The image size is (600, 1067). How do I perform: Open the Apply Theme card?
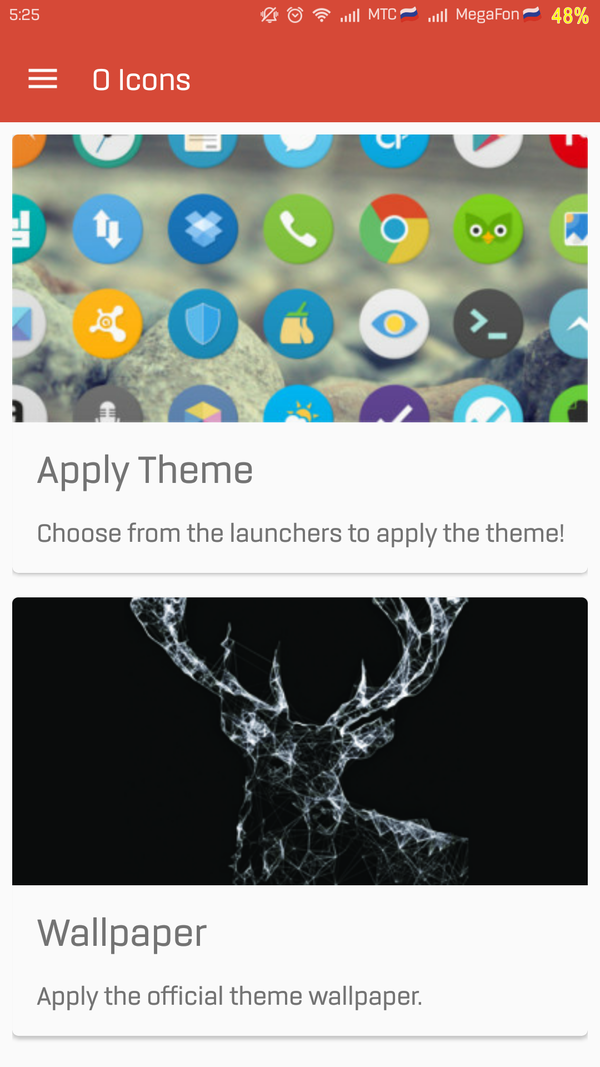(x=300, y=353)
